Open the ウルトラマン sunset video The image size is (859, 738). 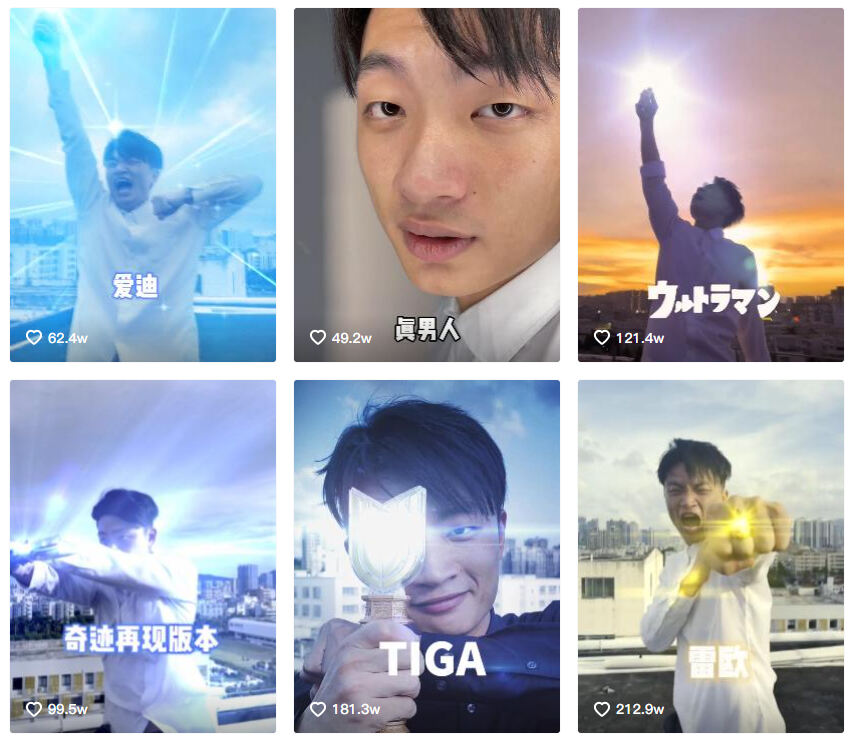tap(711, 185)
